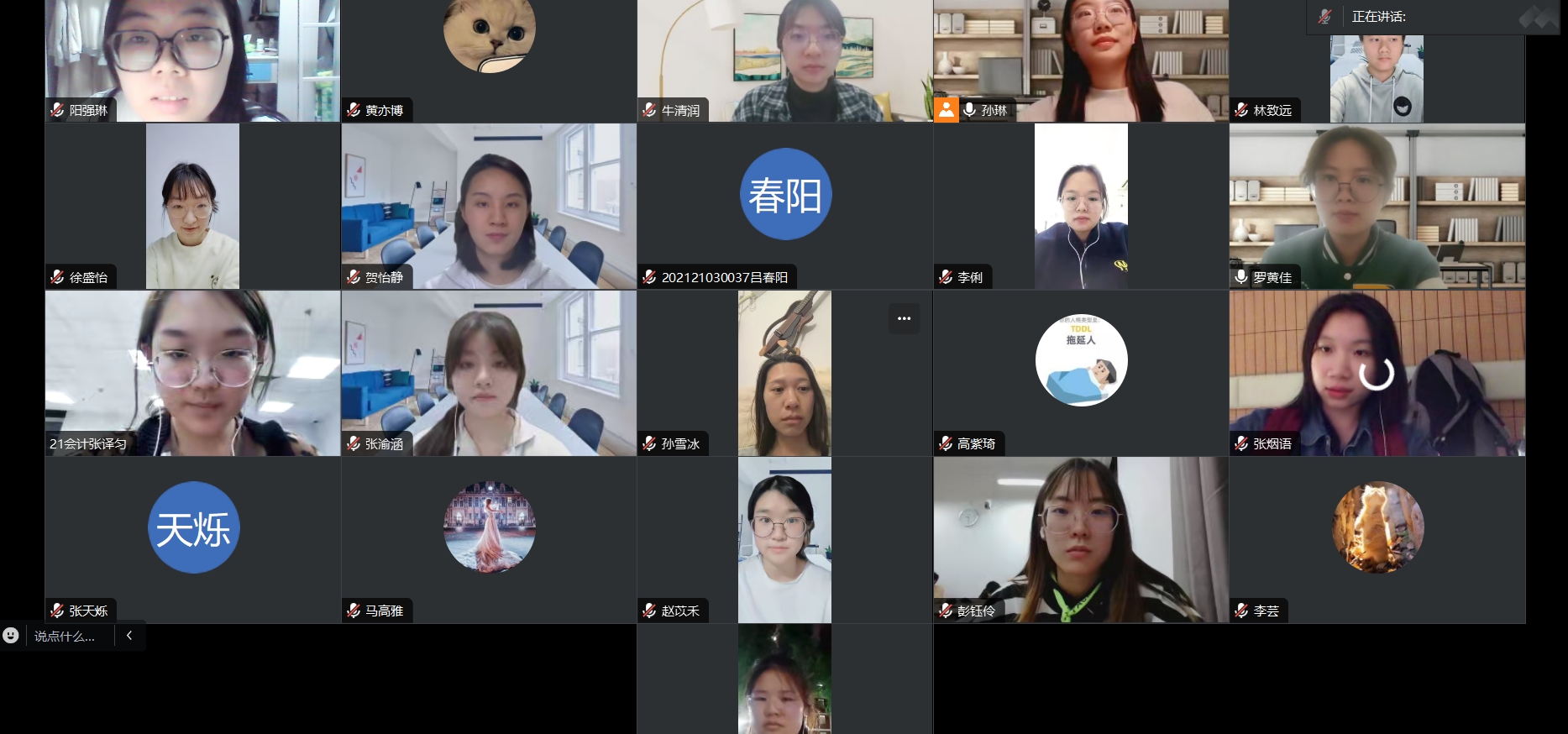Select the 吕春阳 participant tile

click(x=784, y=206)
